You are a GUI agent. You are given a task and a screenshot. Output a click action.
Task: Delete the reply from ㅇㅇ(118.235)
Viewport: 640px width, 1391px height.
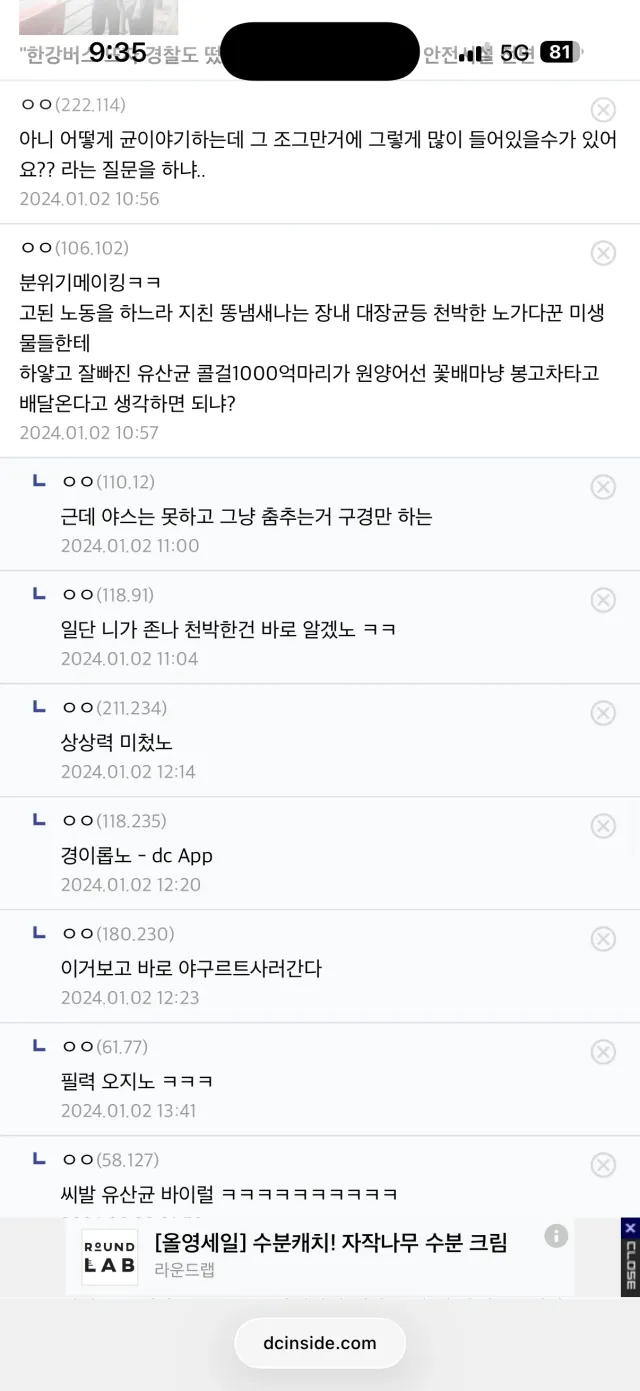click(x=603, y=826)
